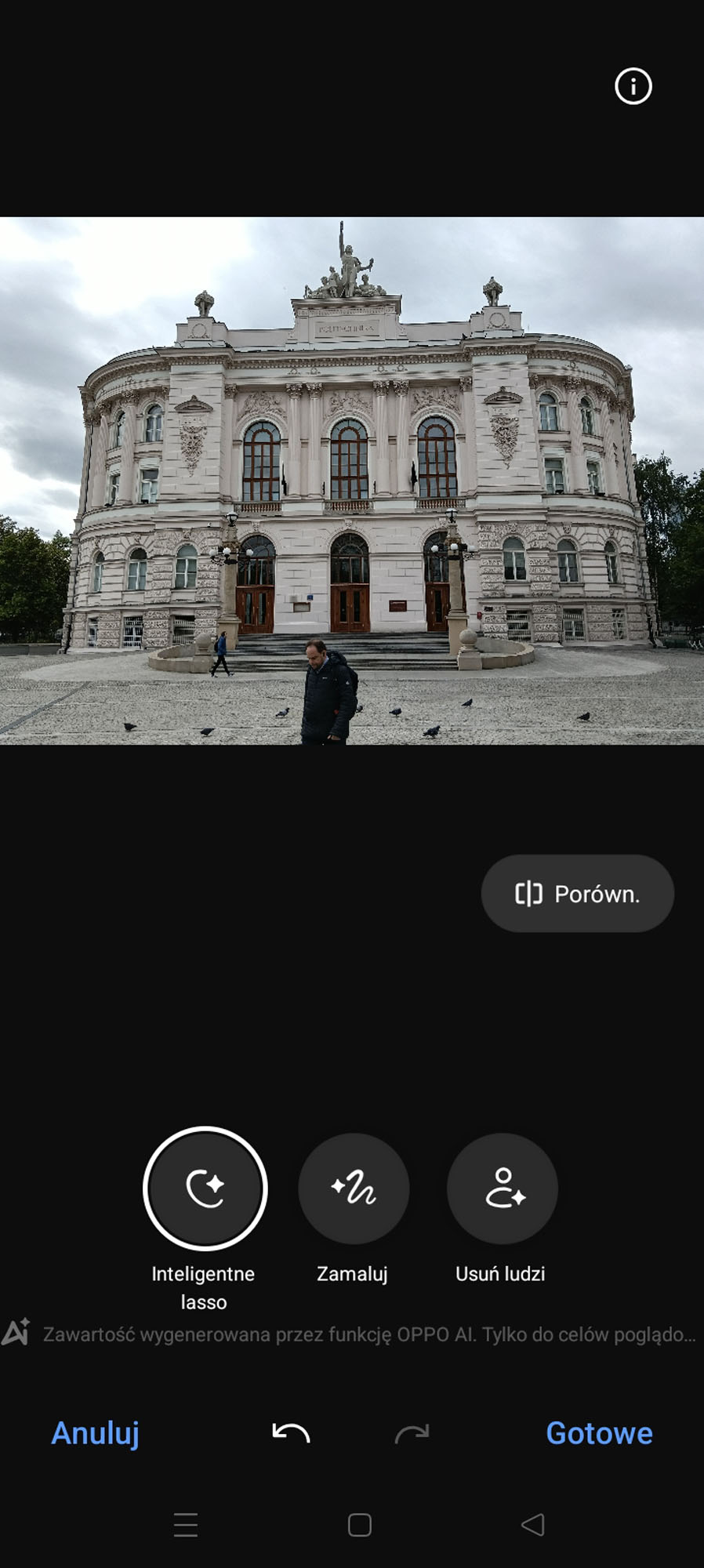This screenshot has height=1568, width=704.
Task: Open recent apps from navigation bar
Action: pyautogui.click(x=186, y=1525)
